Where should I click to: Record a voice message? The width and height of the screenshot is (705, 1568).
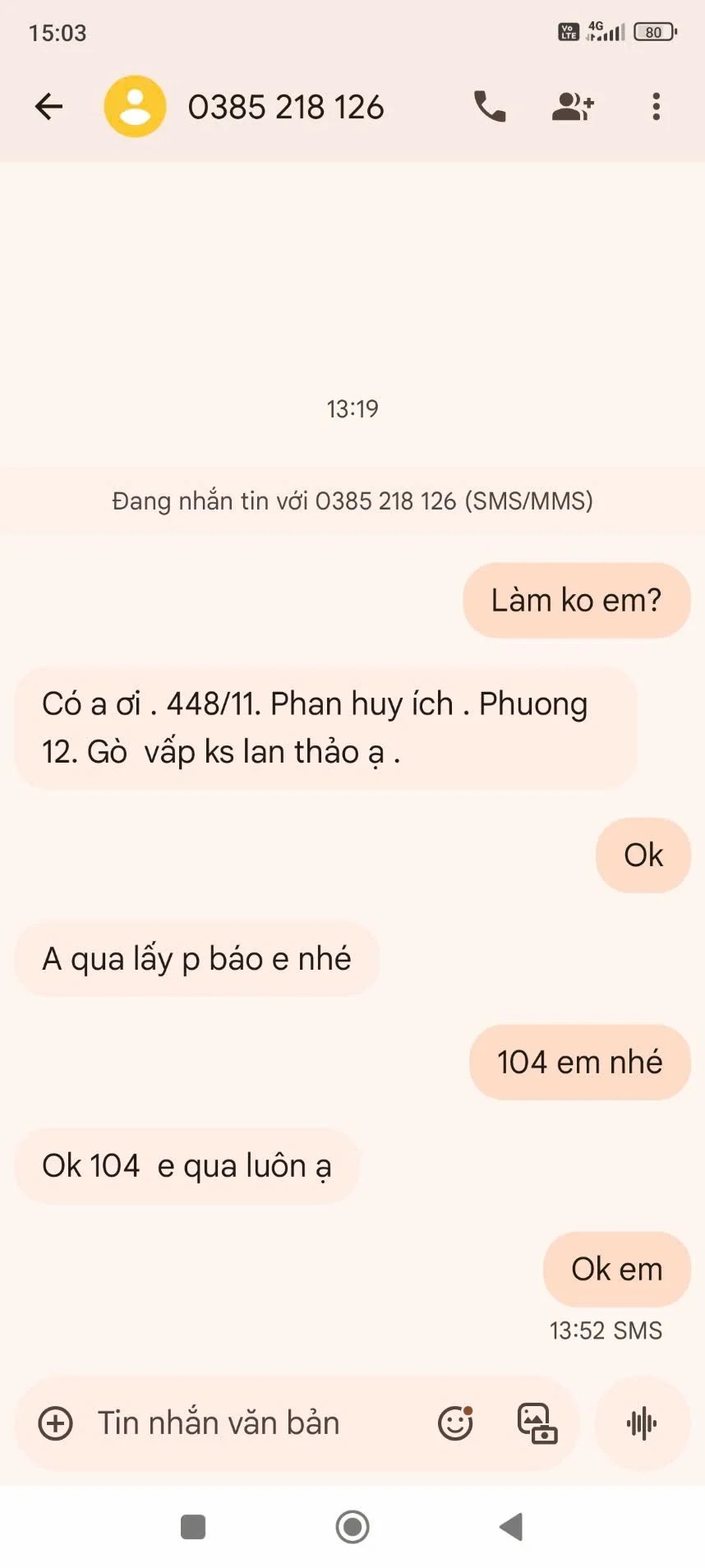pyautogui.click(x=642, y=1423)
